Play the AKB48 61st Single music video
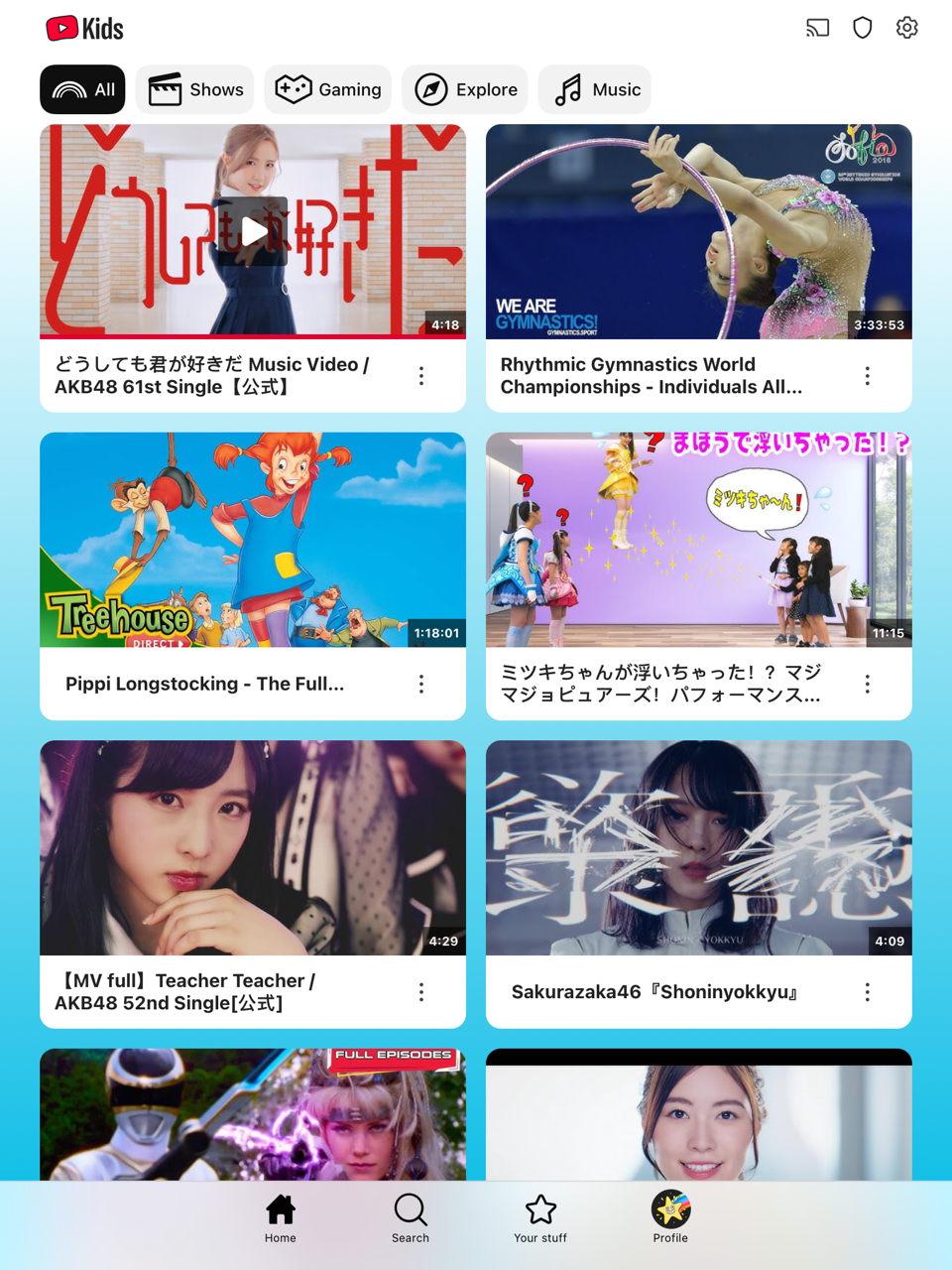Viewport: 952px width, 1270px height. click(253, 231)
